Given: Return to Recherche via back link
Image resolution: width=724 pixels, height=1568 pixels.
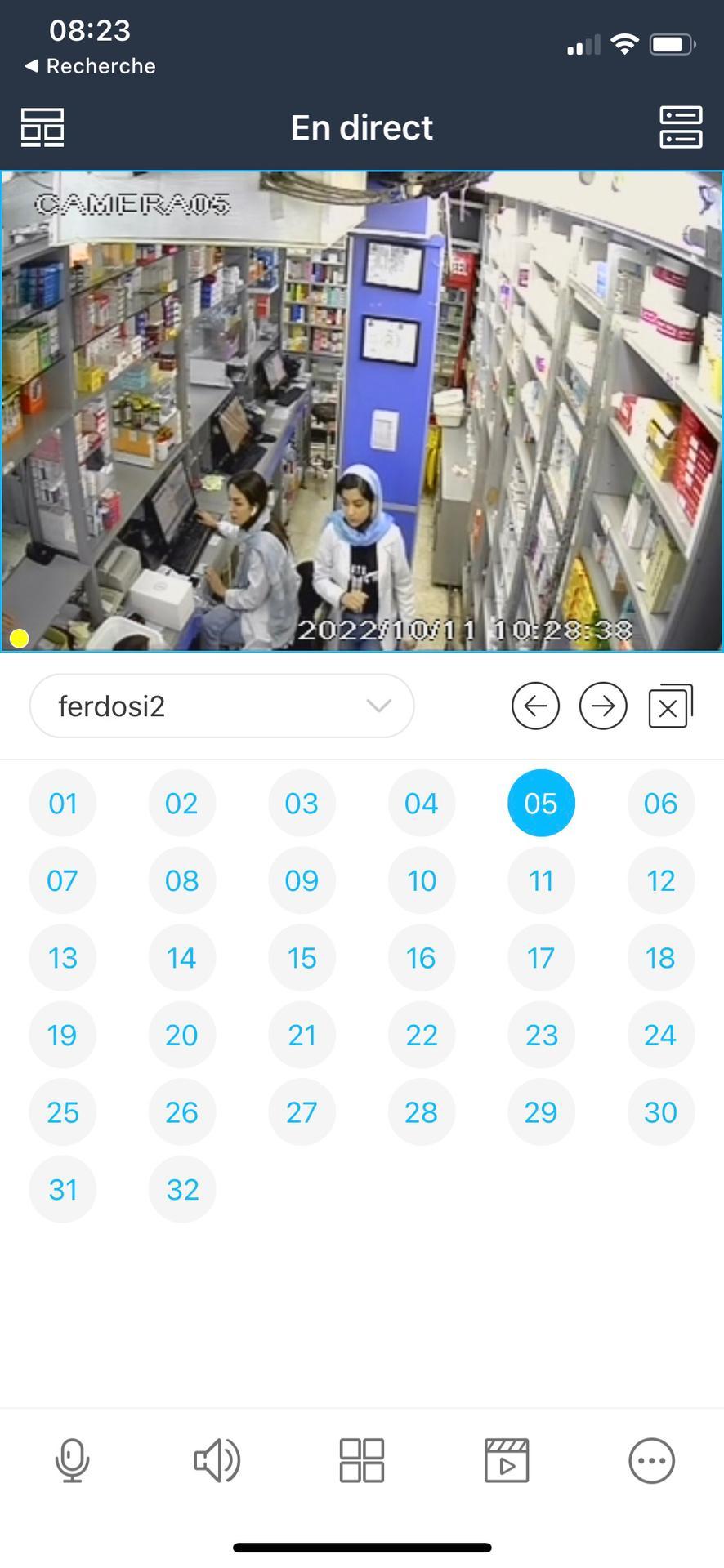Looking at the screenshot, I should 90,66.
